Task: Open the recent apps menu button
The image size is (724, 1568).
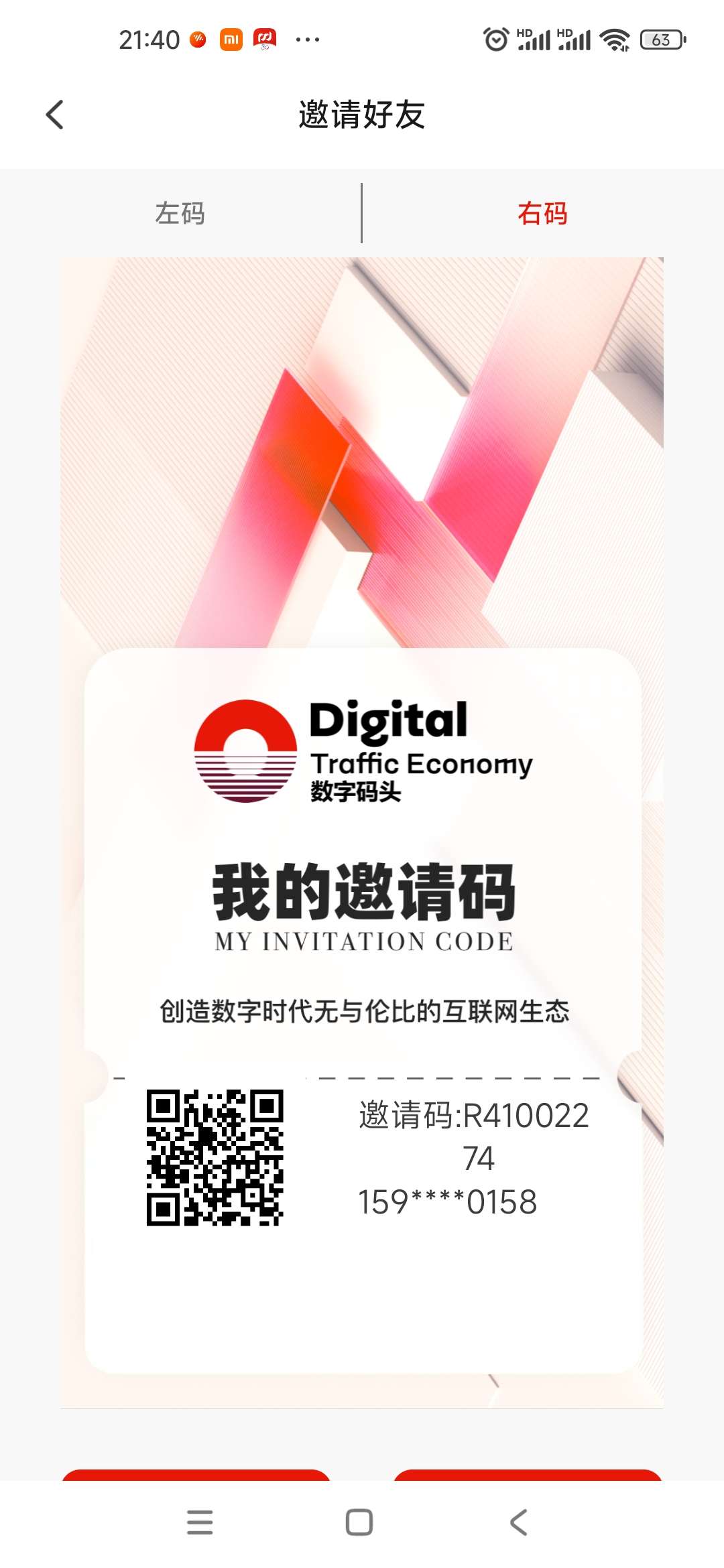Action: click(200, 1522)
